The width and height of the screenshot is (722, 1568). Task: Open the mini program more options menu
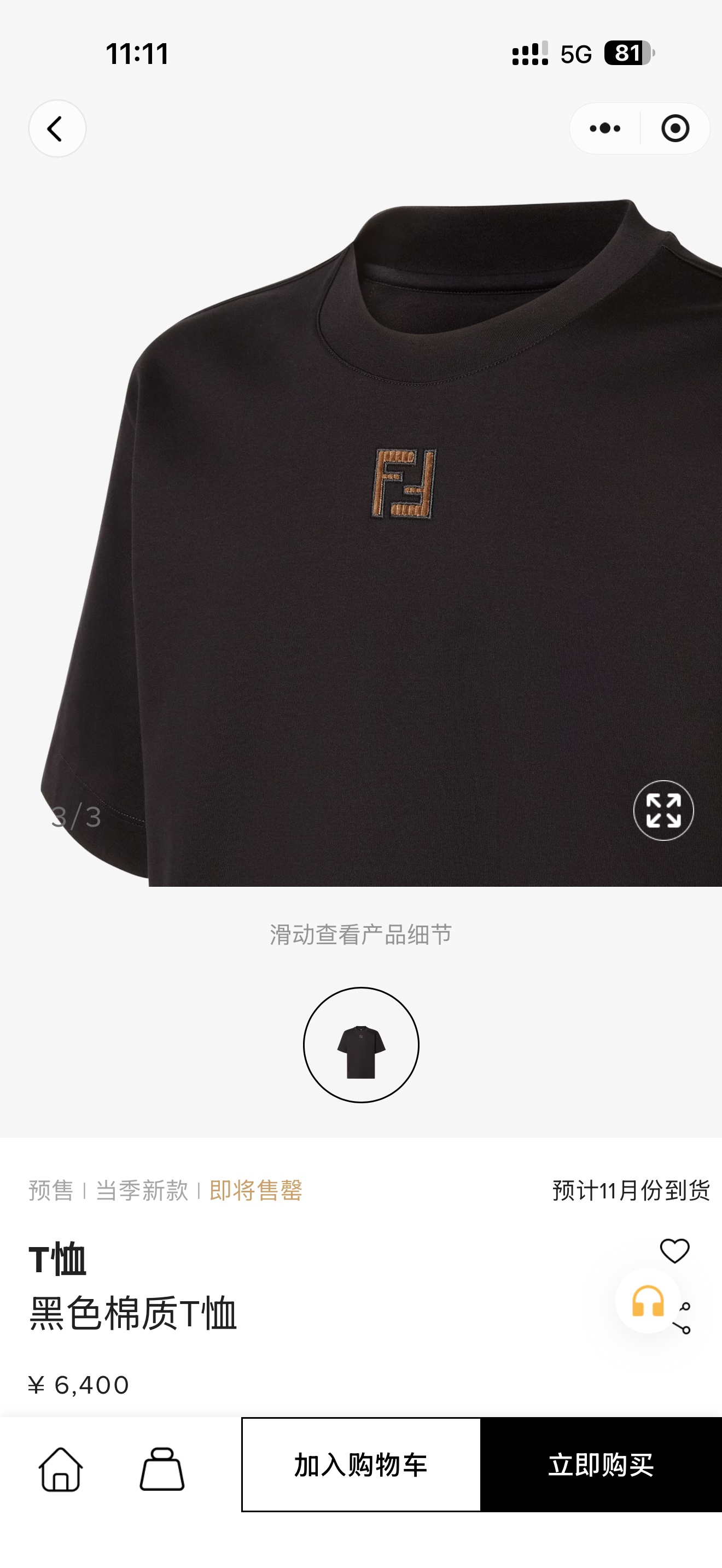pyautogui.click(x=604, y=128)
